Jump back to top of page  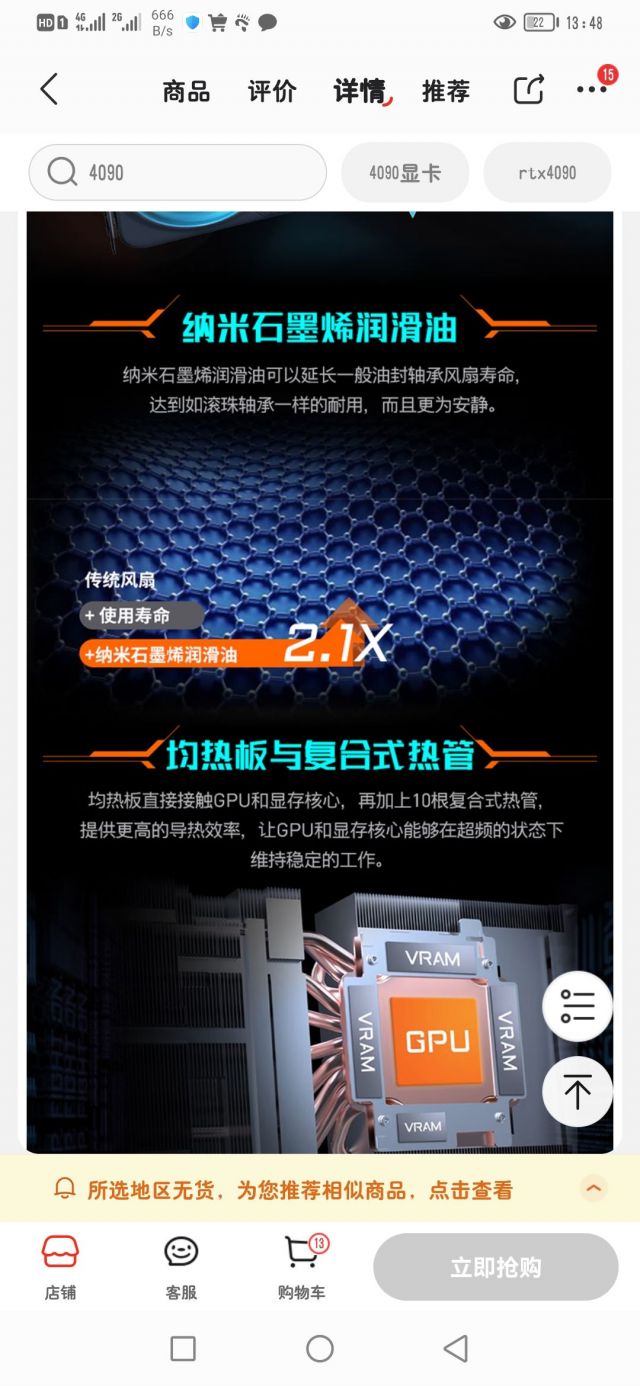[x=577, y=1092]
